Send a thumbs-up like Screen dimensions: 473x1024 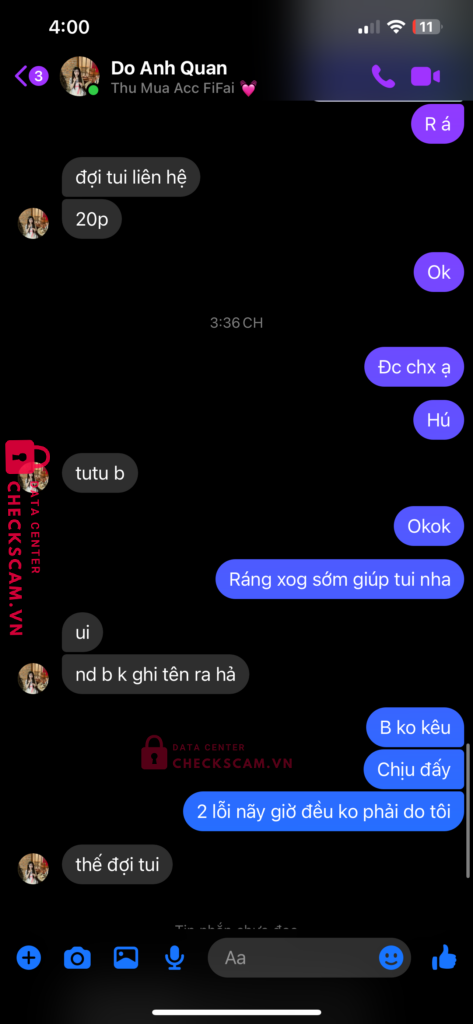[x=444, y=957]
